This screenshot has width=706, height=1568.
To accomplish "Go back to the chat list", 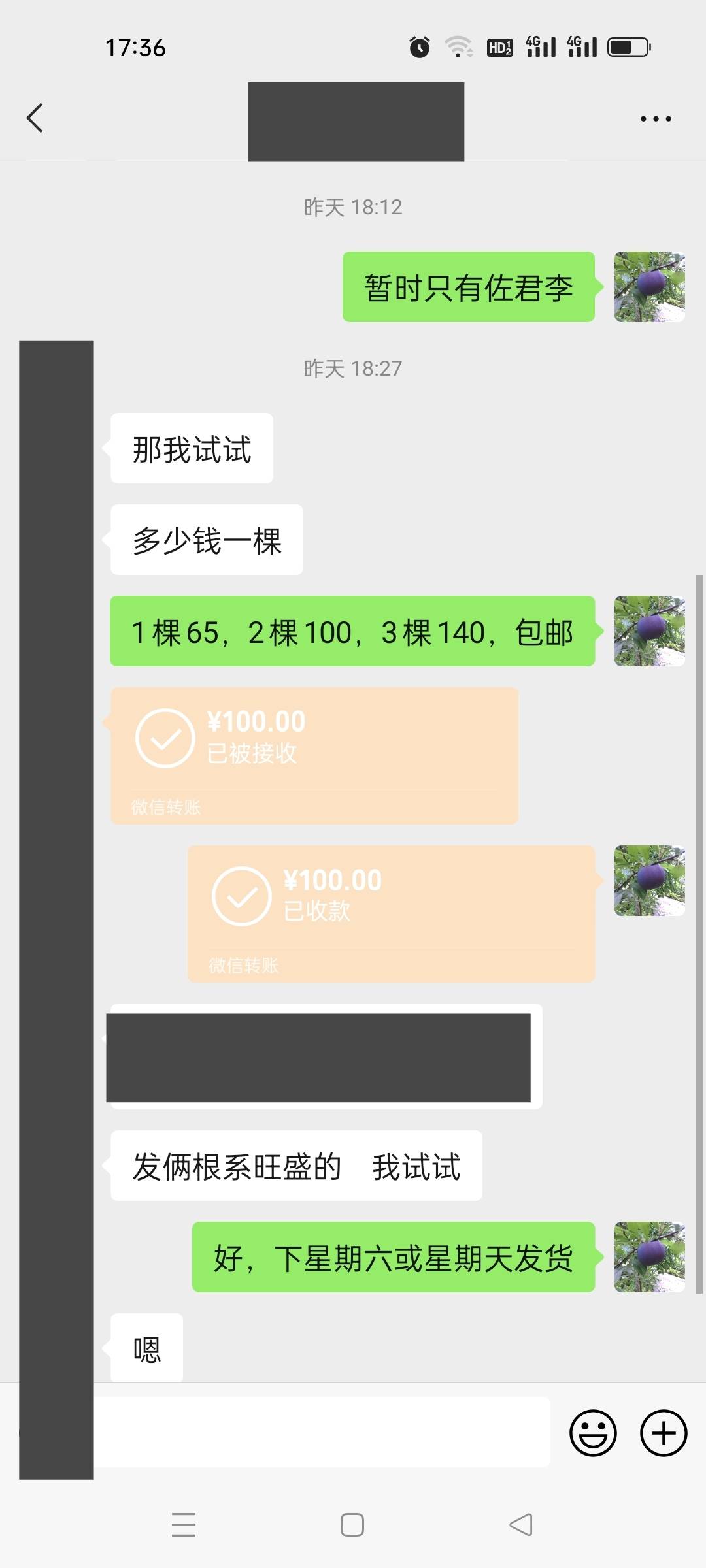I will pos(35,118).
